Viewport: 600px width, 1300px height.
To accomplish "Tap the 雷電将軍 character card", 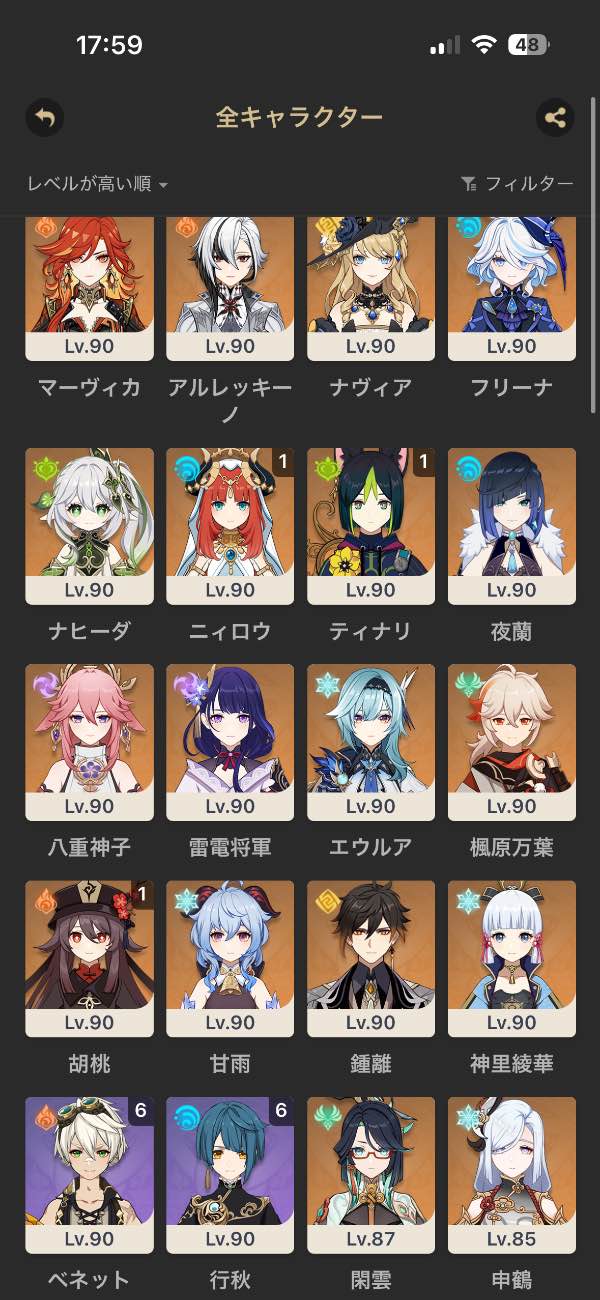I will [230, 741].
